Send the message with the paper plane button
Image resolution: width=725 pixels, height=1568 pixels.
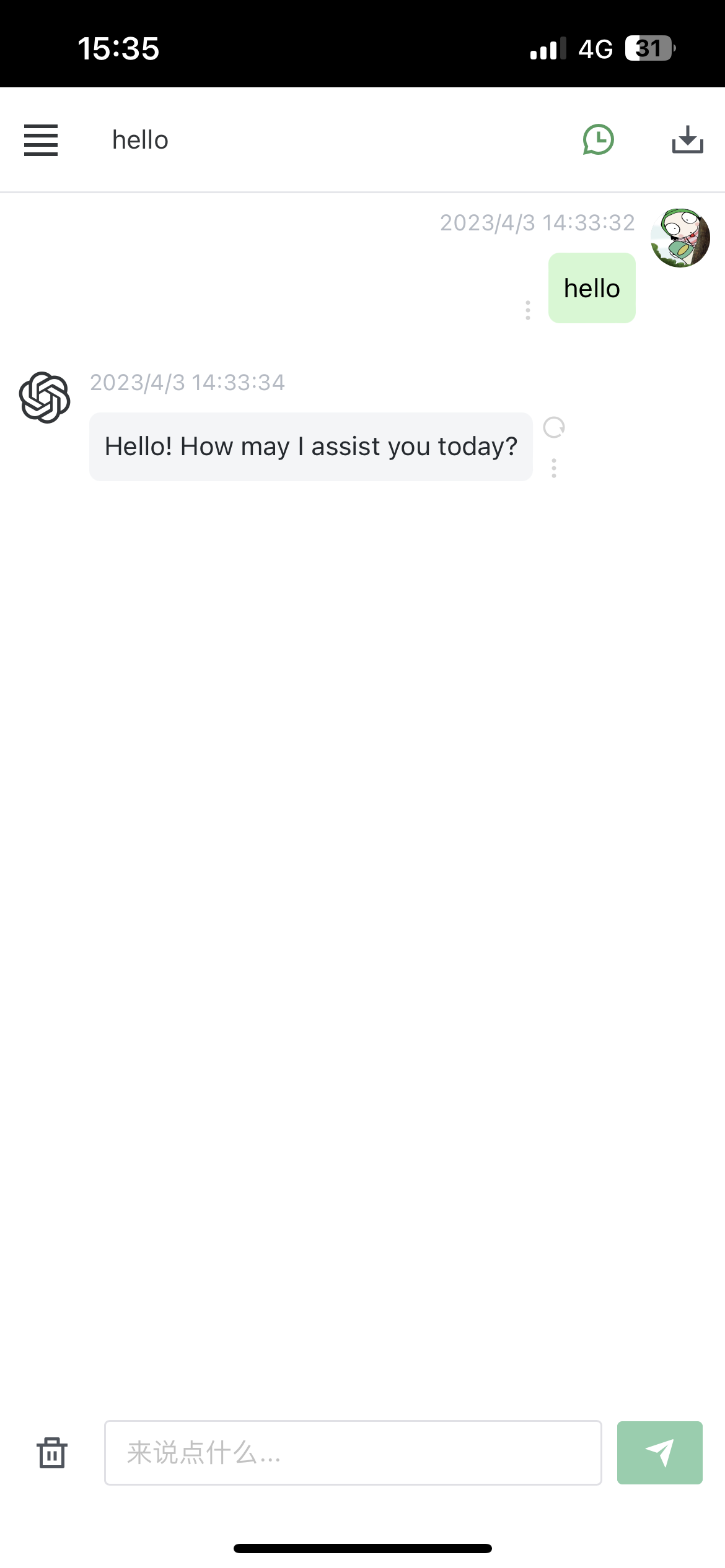[x=659, y=1452]
